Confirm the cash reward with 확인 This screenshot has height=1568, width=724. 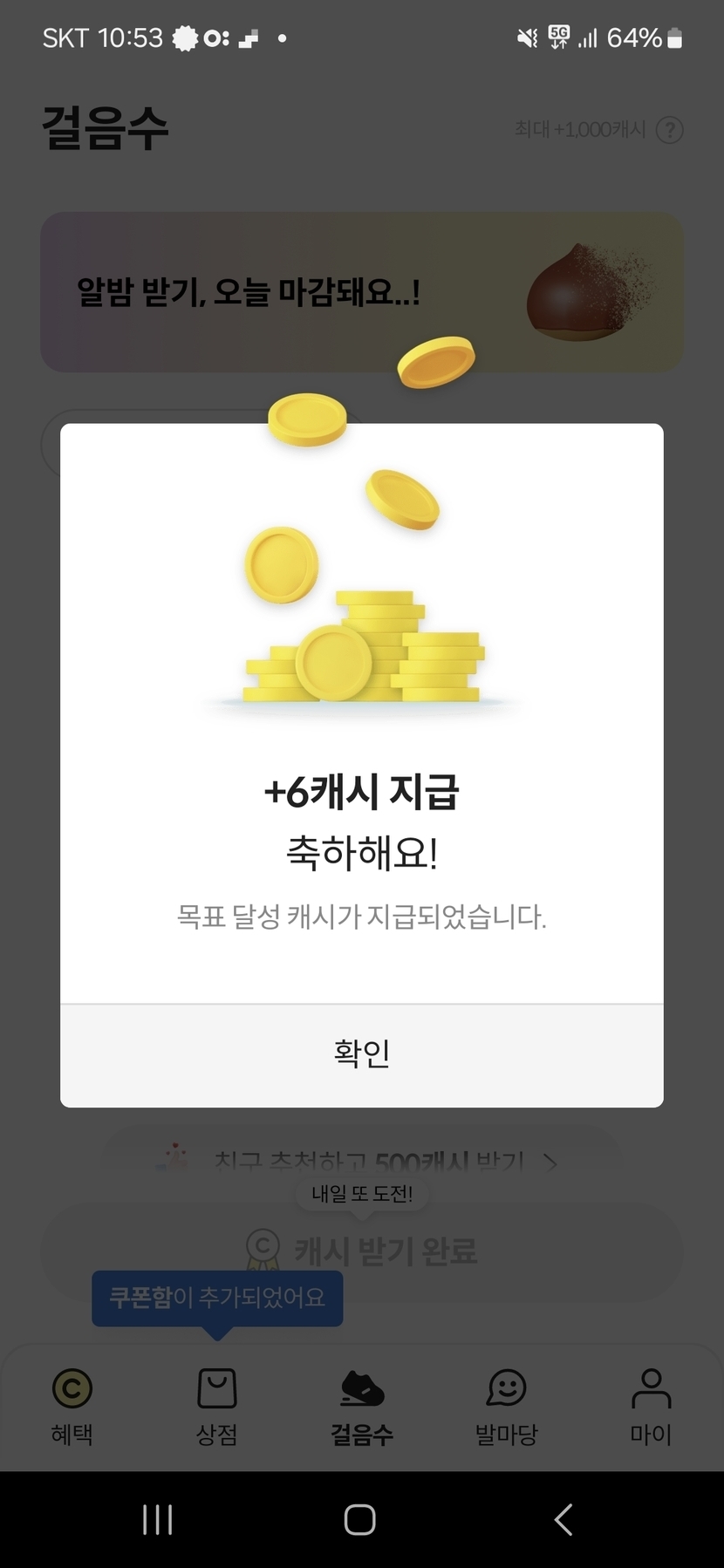[x=361, y=1054]
